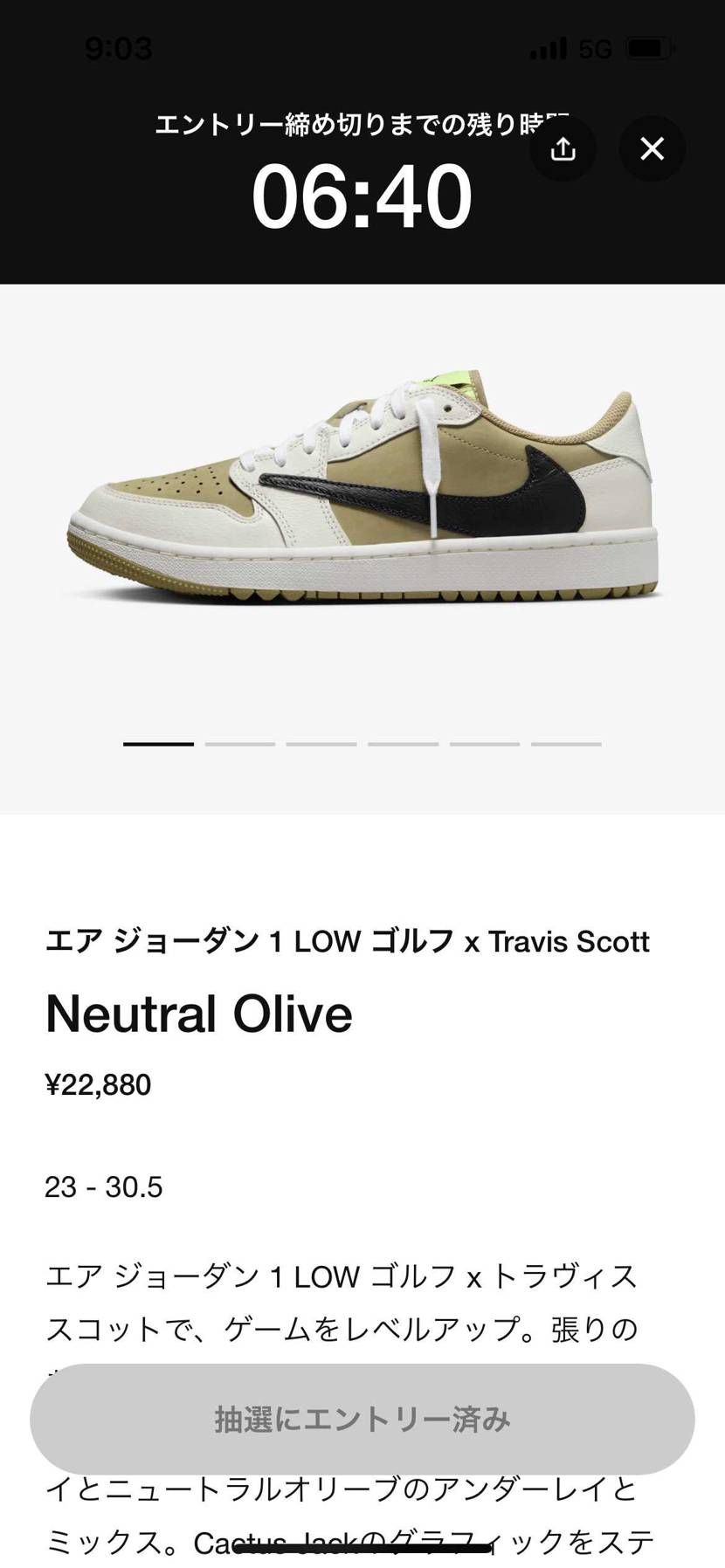Tap the 06:40 countdown timer
This screenshot has width=725, height=1568.
[362, 196]
